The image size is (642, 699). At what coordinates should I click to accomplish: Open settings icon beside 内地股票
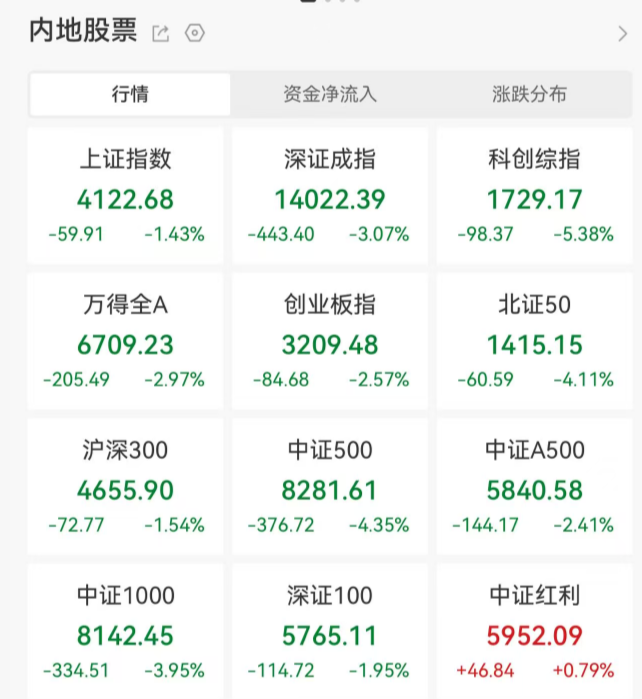[x=194, y=34]
